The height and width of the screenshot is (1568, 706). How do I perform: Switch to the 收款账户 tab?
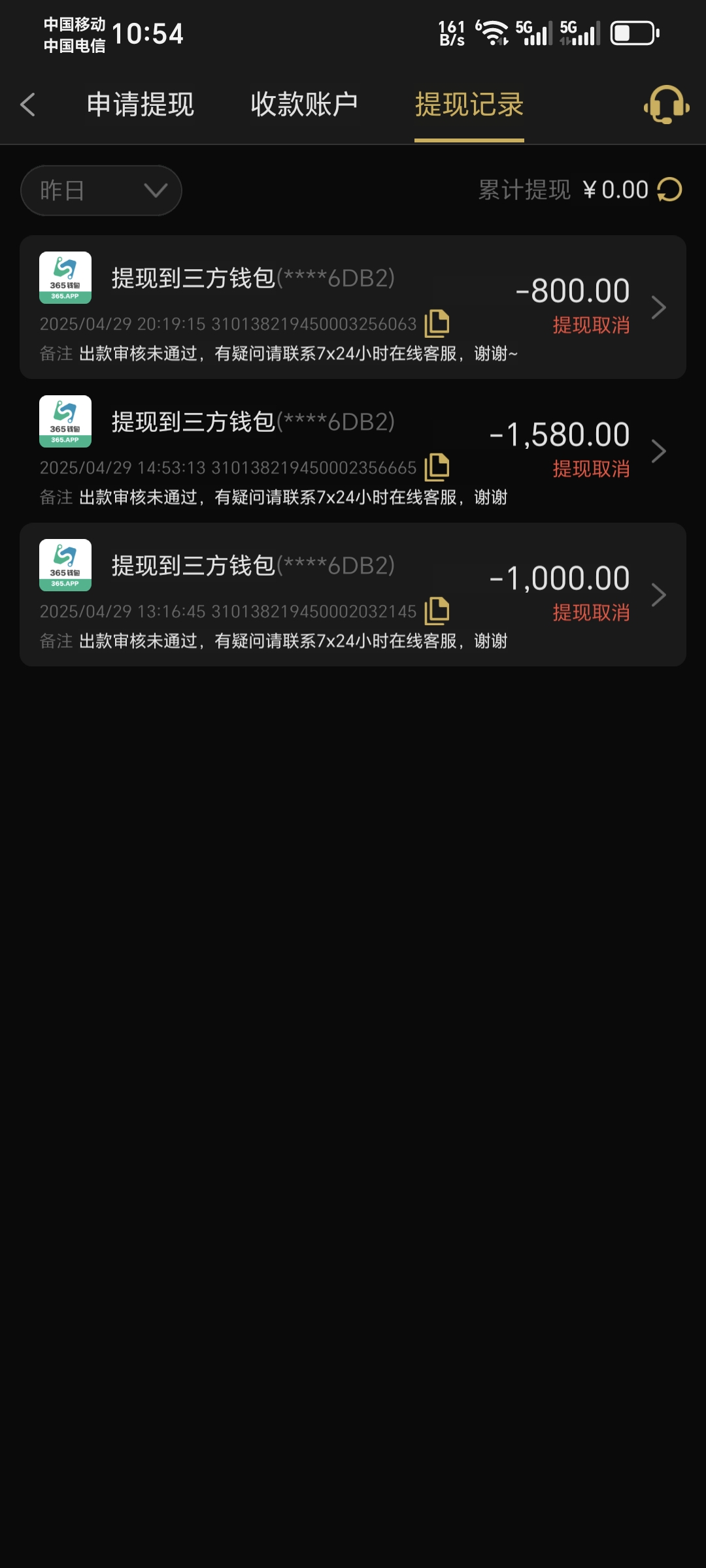click(305, 105)
